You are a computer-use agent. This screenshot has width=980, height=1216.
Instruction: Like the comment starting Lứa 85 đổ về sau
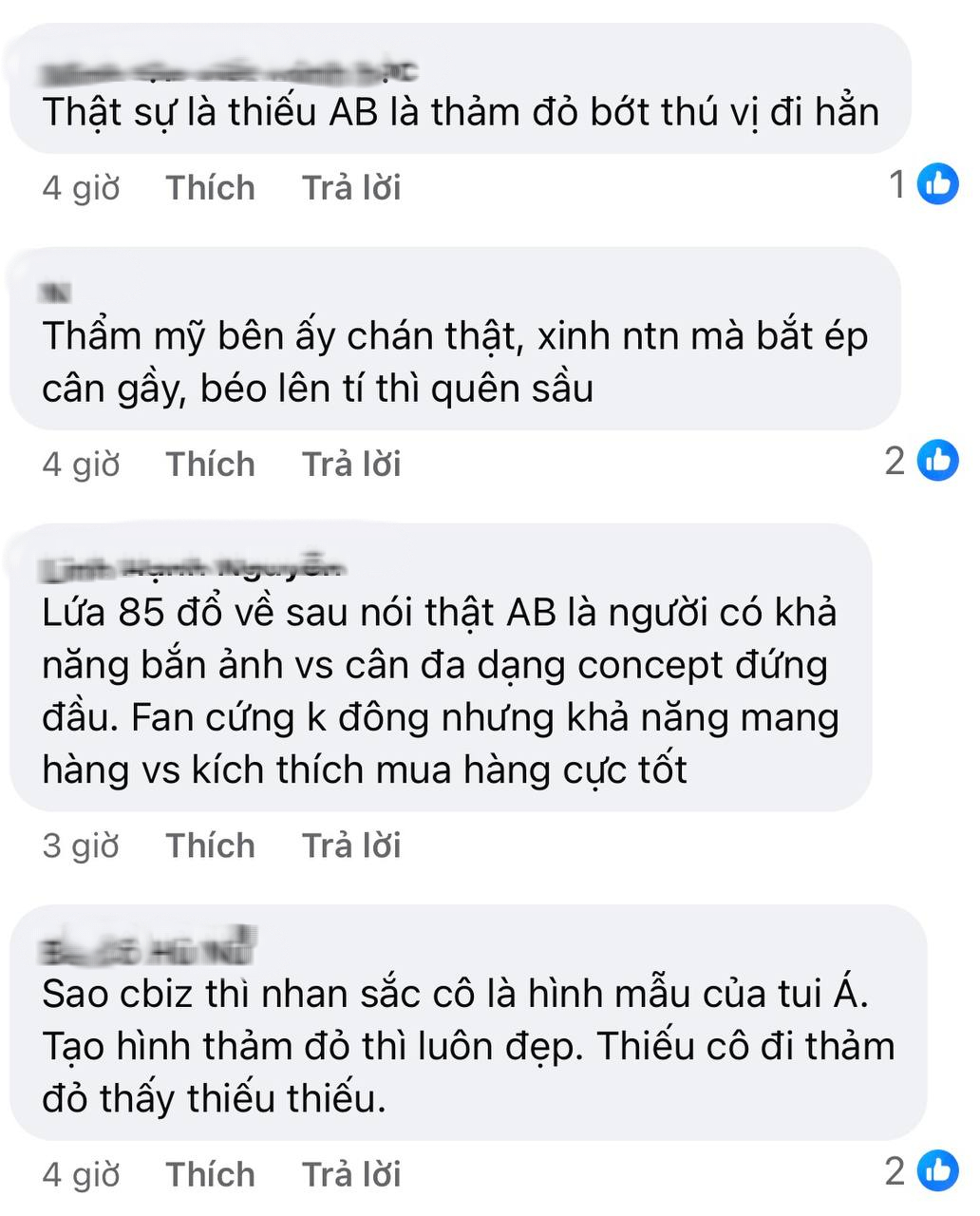click(x=210, y=845)
